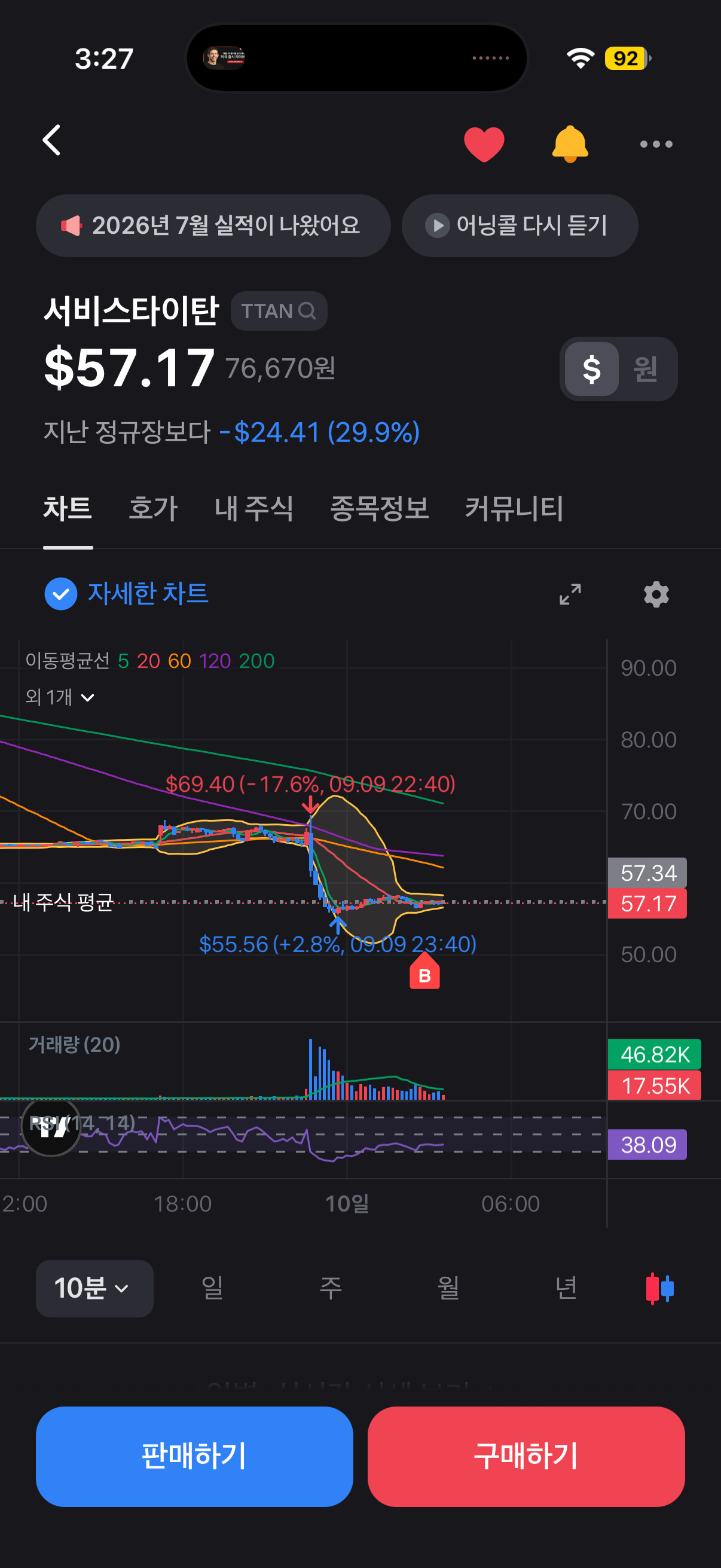The height and width of the screenshot is (1568, 721).
Task: Select the 일 chart period
Action: (212, 1288)
